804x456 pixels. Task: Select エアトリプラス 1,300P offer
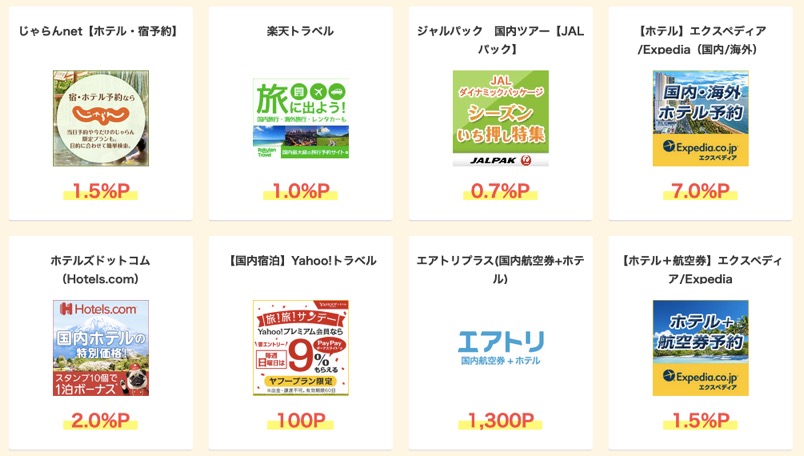[500, 347]
